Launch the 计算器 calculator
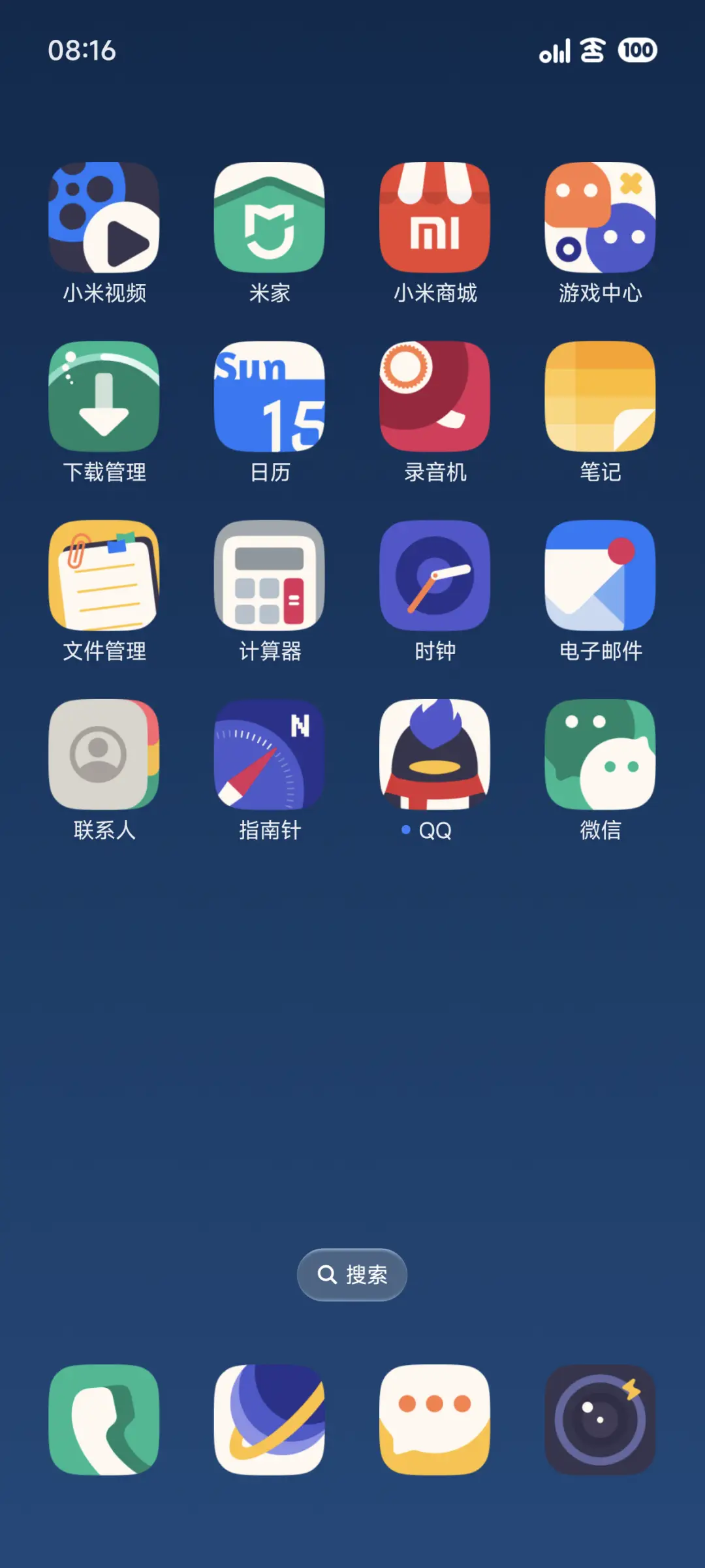This screenshot has height=1568, width=705. (x=269, y=576)
